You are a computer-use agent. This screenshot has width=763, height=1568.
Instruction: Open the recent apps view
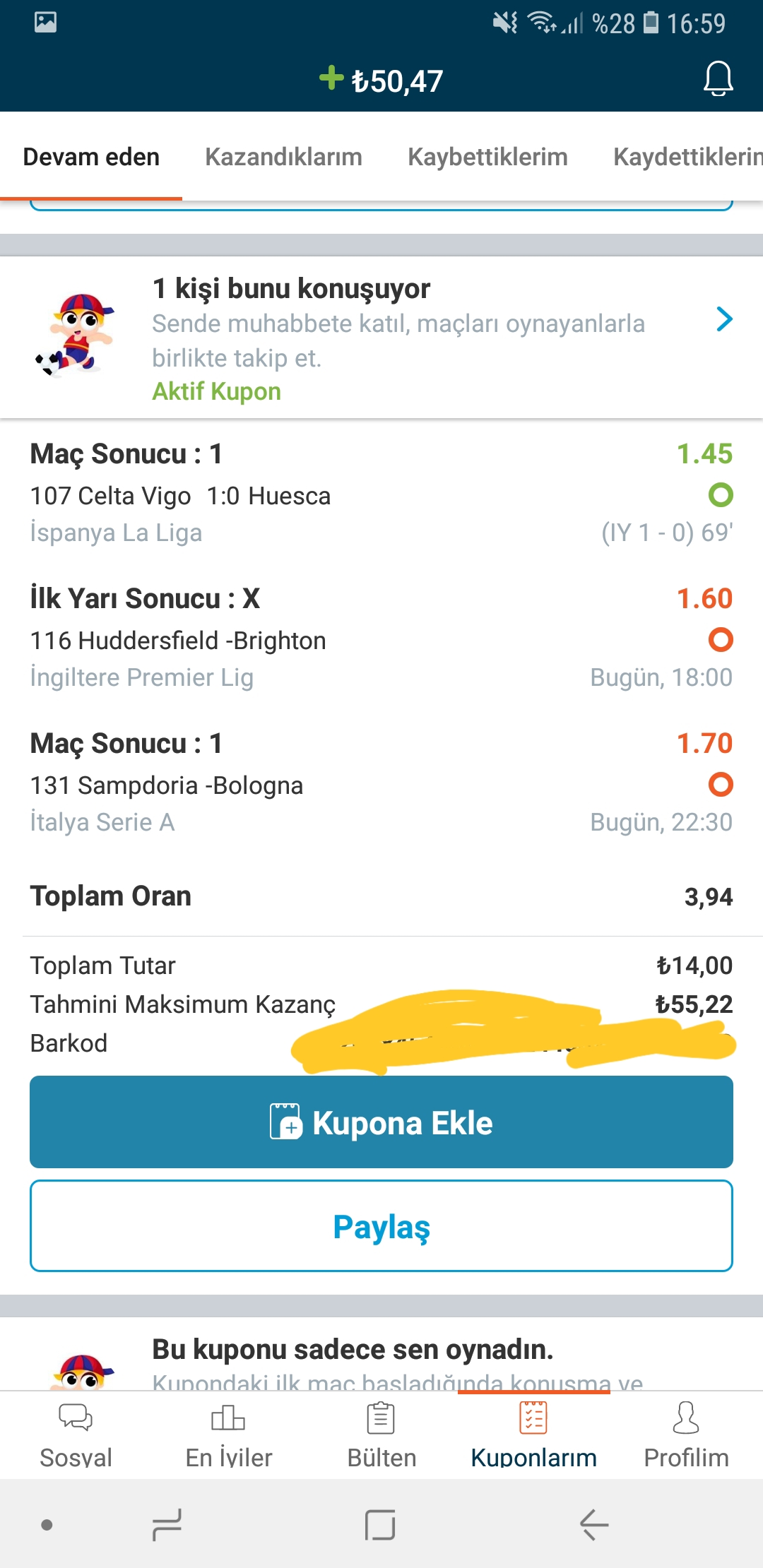tap(167, 1524)
